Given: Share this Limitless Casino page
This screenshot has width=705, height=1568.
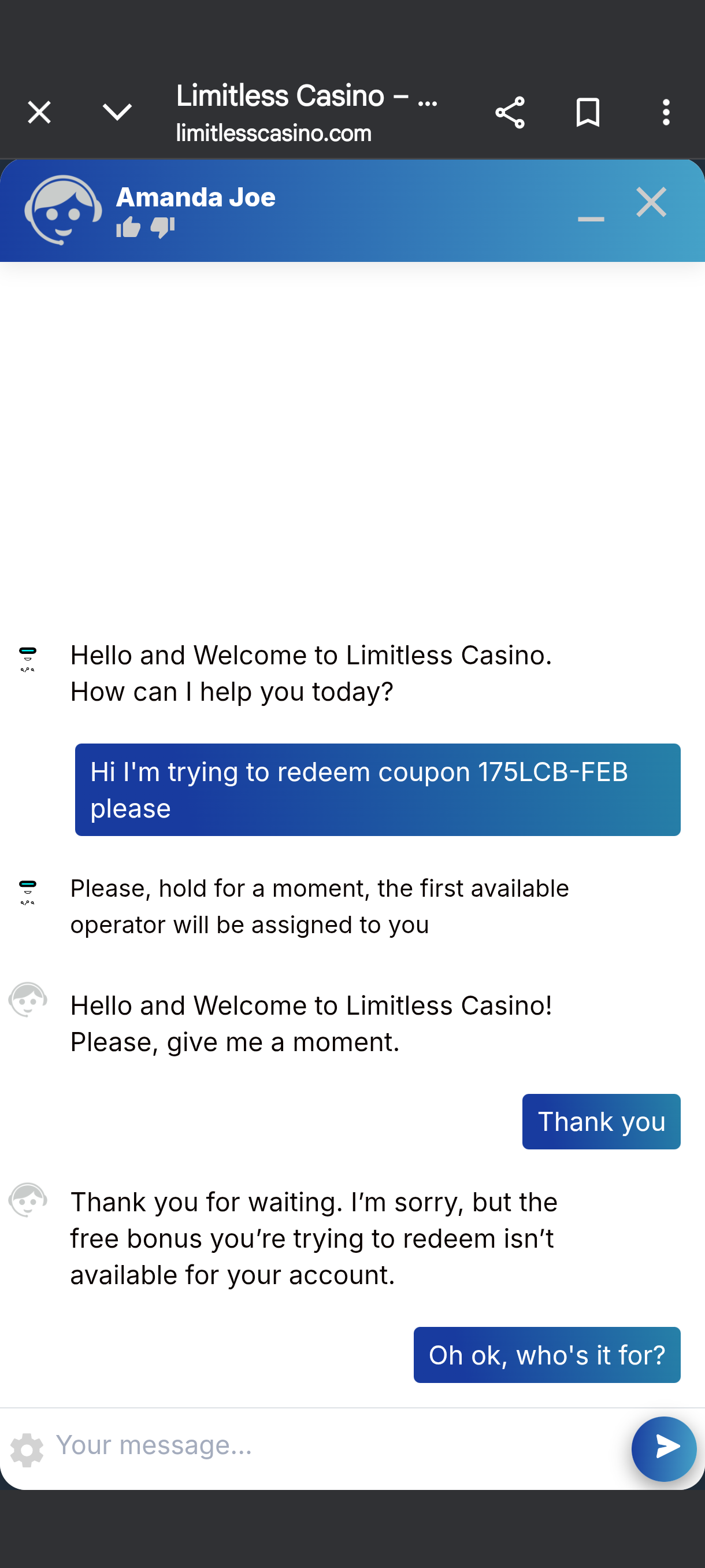Looking at the screenshot, I should (x=510, y=113).
